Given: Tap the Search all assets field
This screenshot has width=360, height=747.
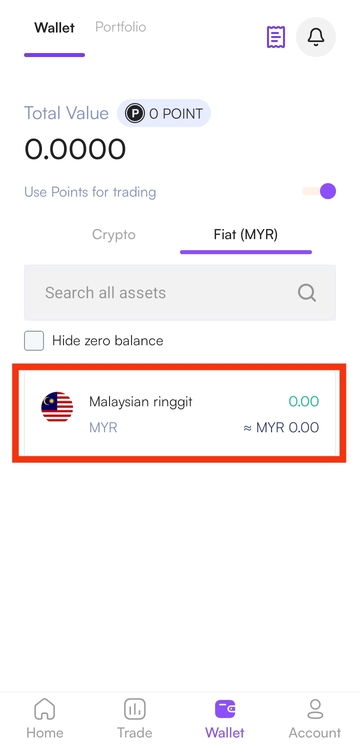Looking at the screenshot, I should click(x=180, y=293).
